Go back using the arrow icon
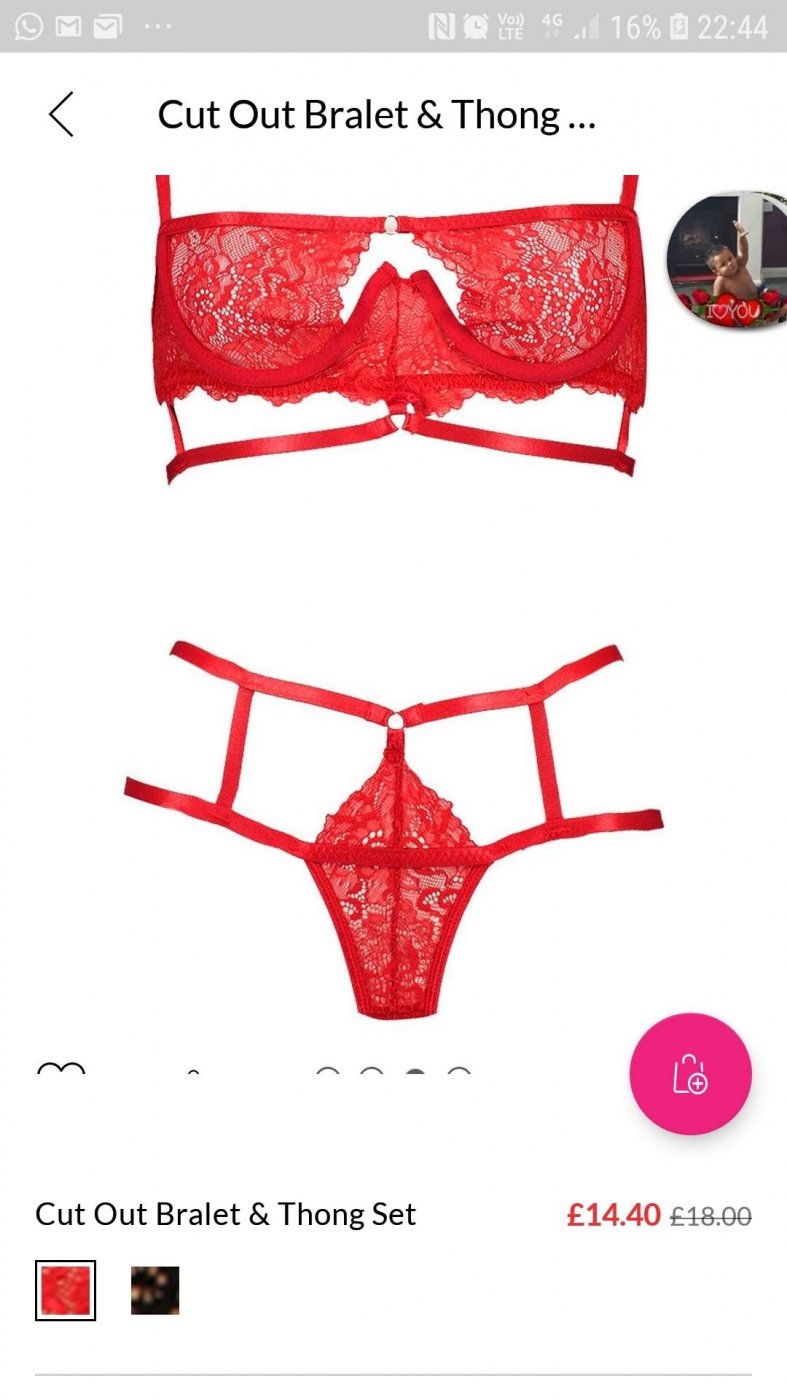Image resolution: width=787 pixels, height=1400 pixels. [62, 114]
